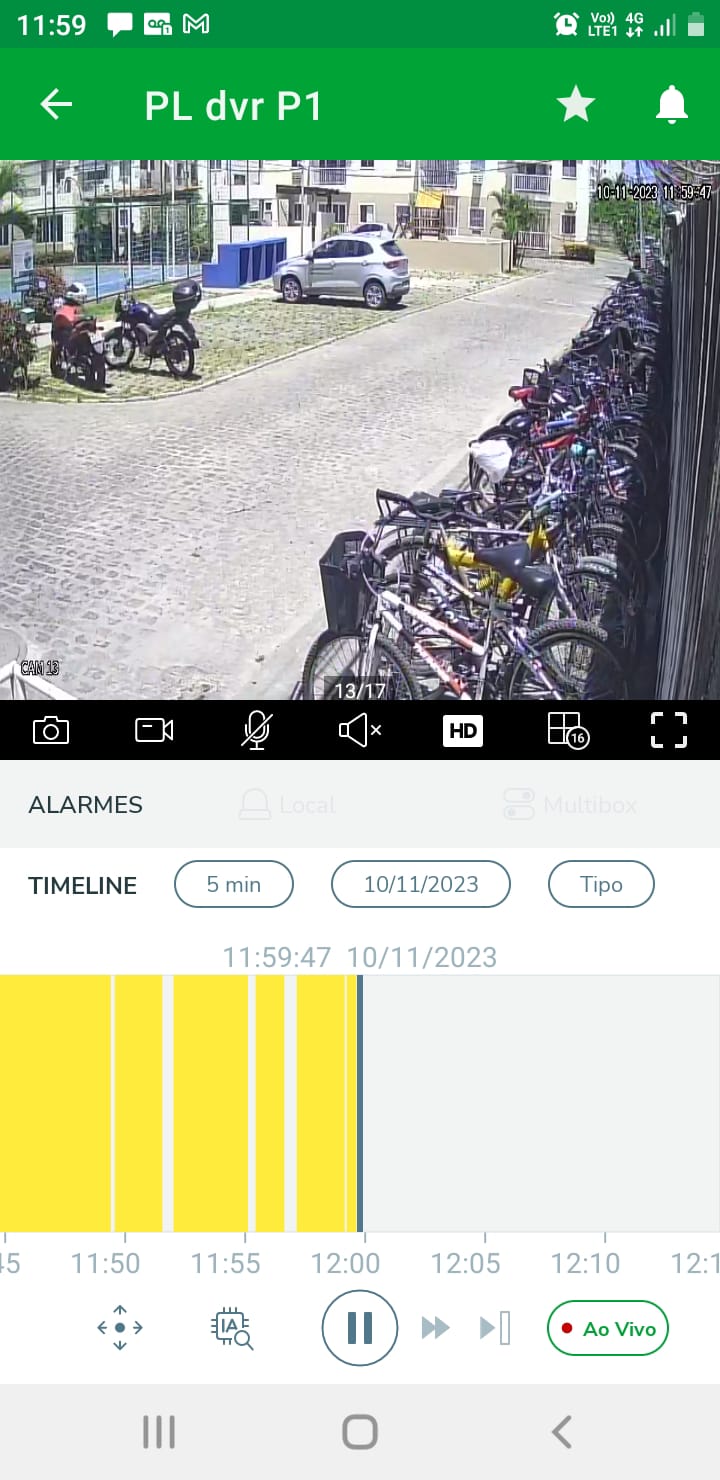This screenshot has width=720, height=1480.
Task: Open the Tipo filter
Action: click(601, 884)
